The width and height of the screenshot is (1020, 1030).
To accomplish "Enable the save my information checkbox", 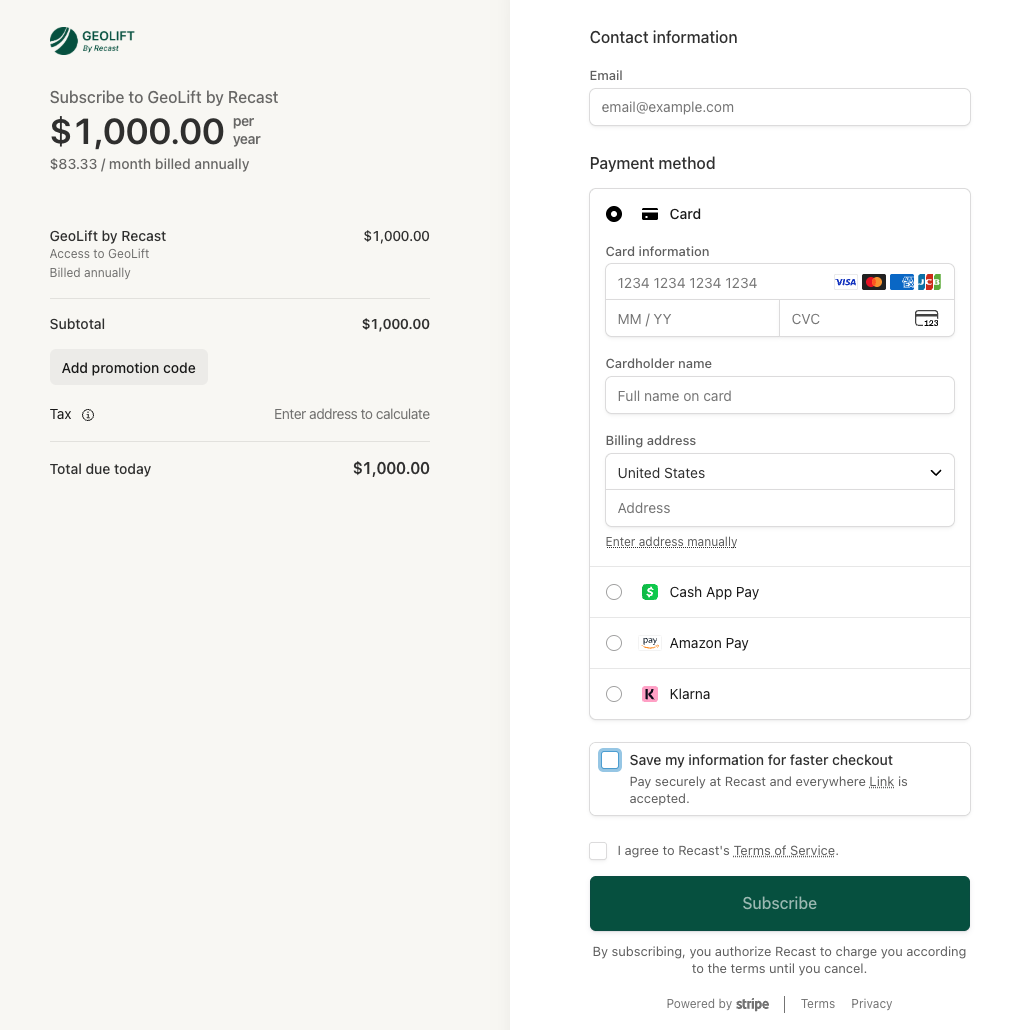I will [610, 760].
